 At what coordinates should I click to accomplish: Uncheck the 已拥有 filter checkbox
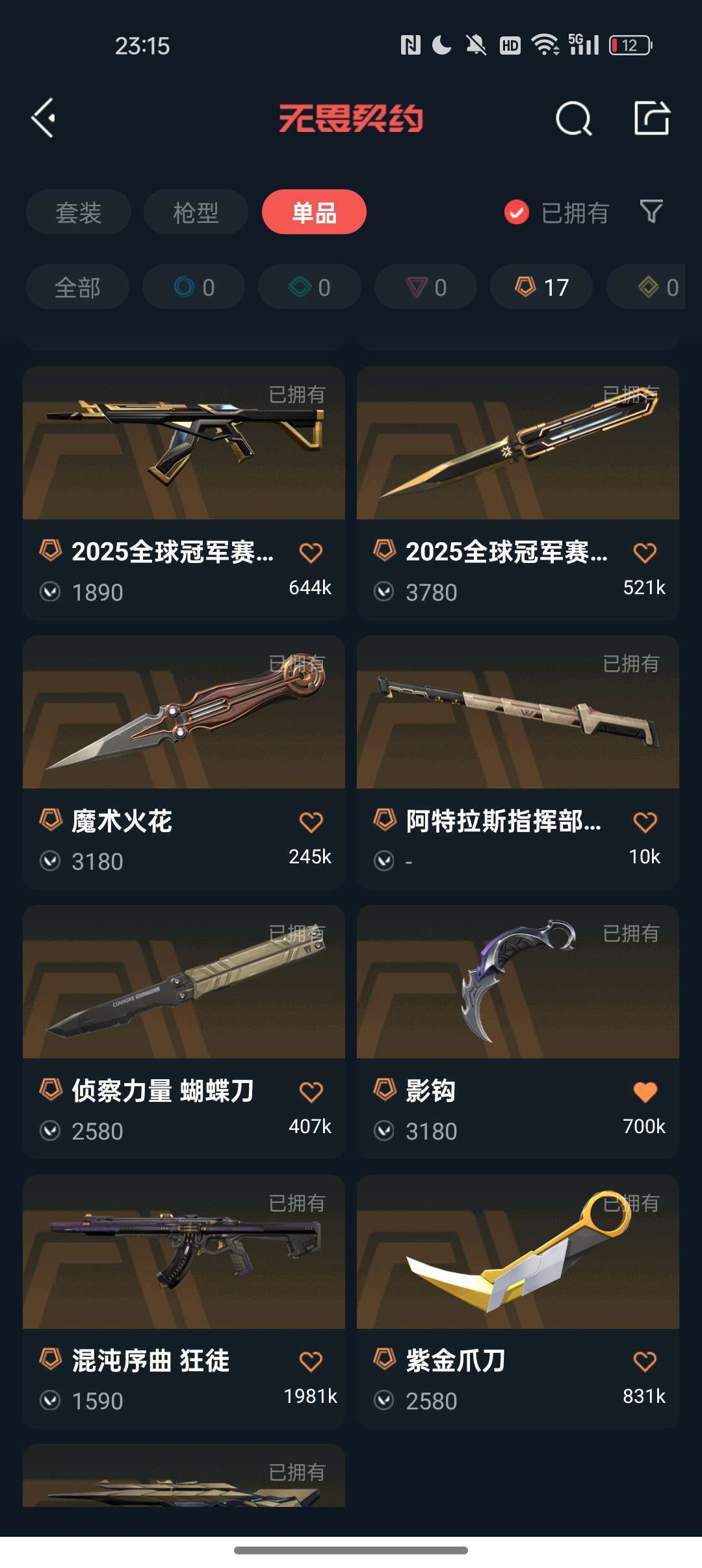click(x=517, y=212)
